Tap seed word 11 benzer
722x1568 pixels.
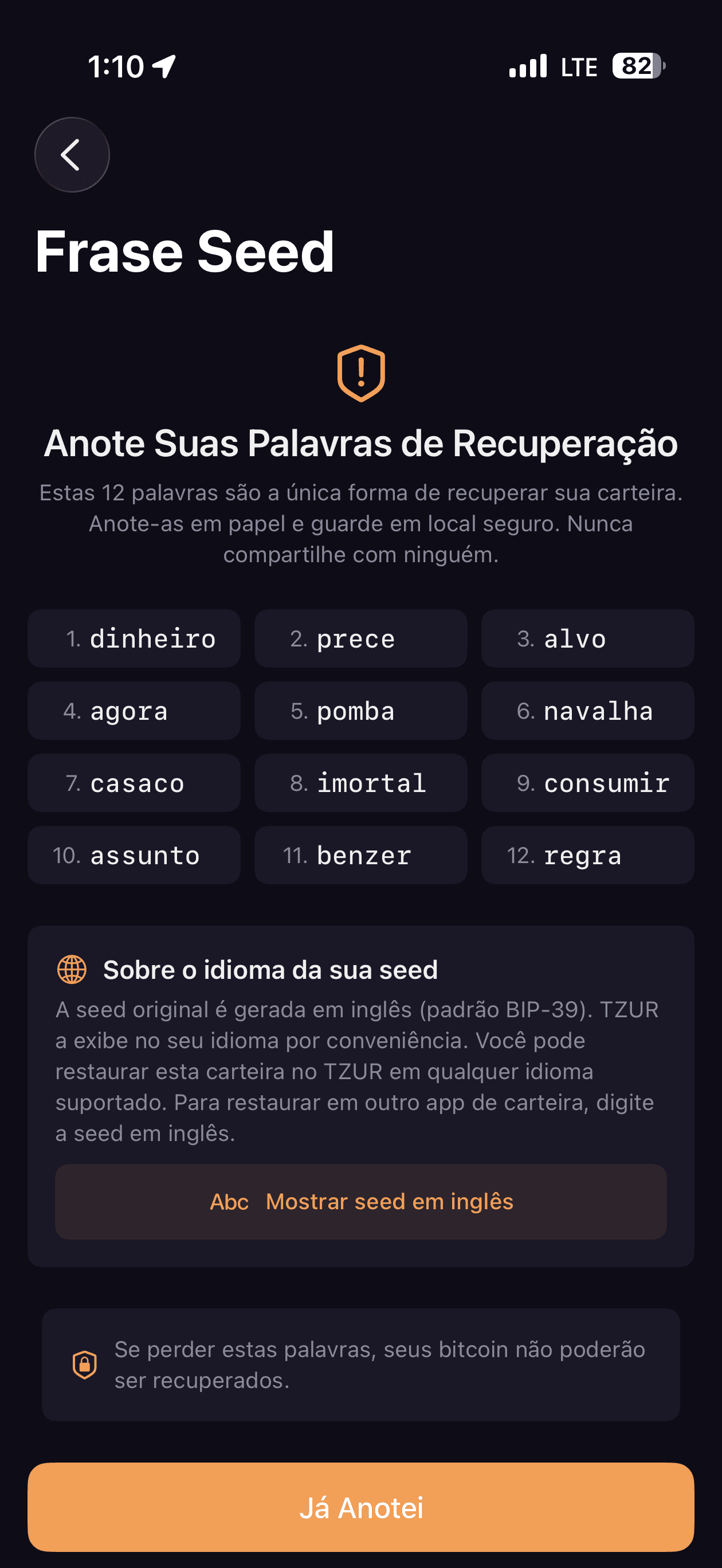point(360,855)
